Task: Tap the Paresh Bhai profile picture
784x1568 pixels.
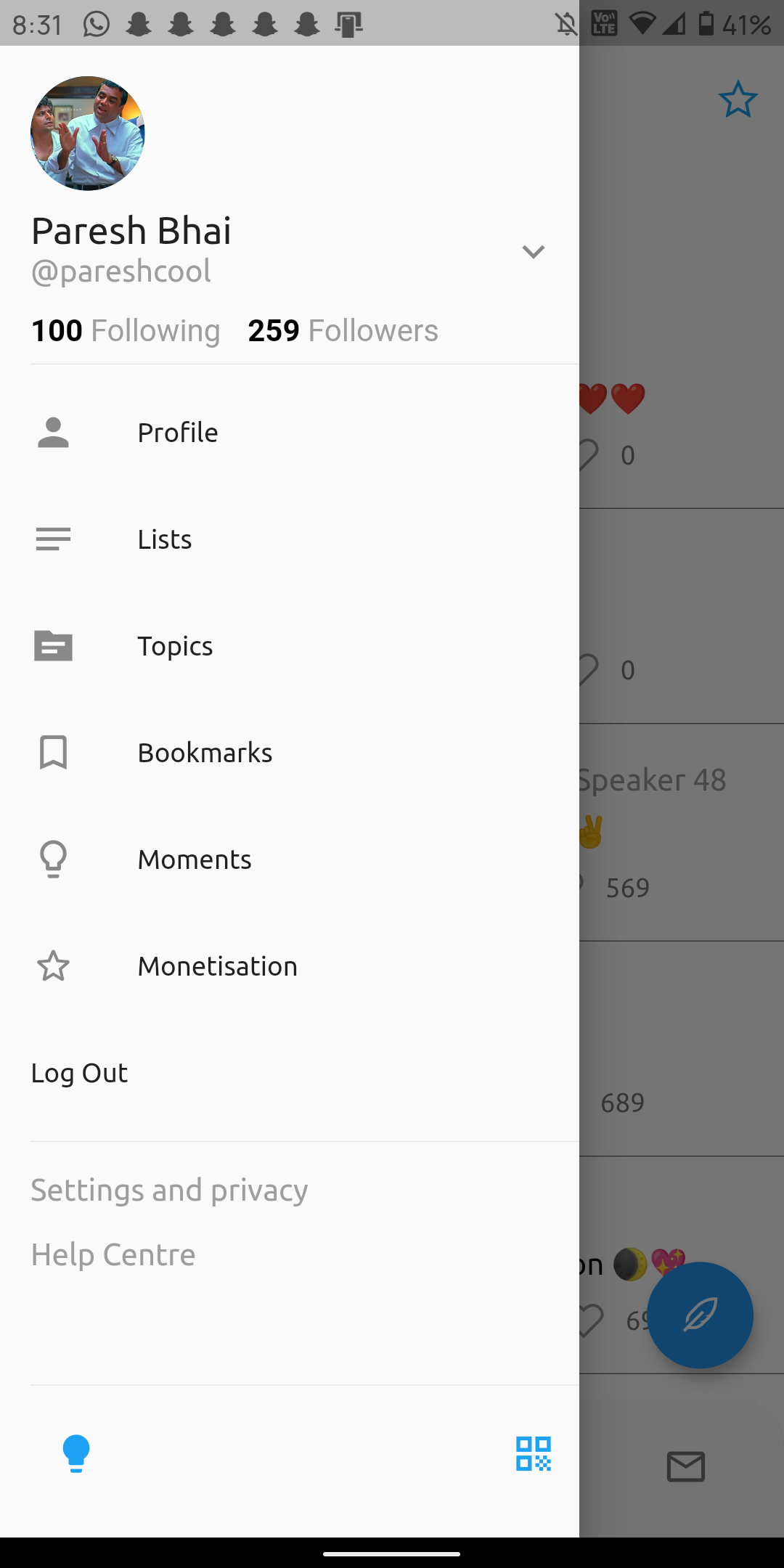Action: coord(88,134)
